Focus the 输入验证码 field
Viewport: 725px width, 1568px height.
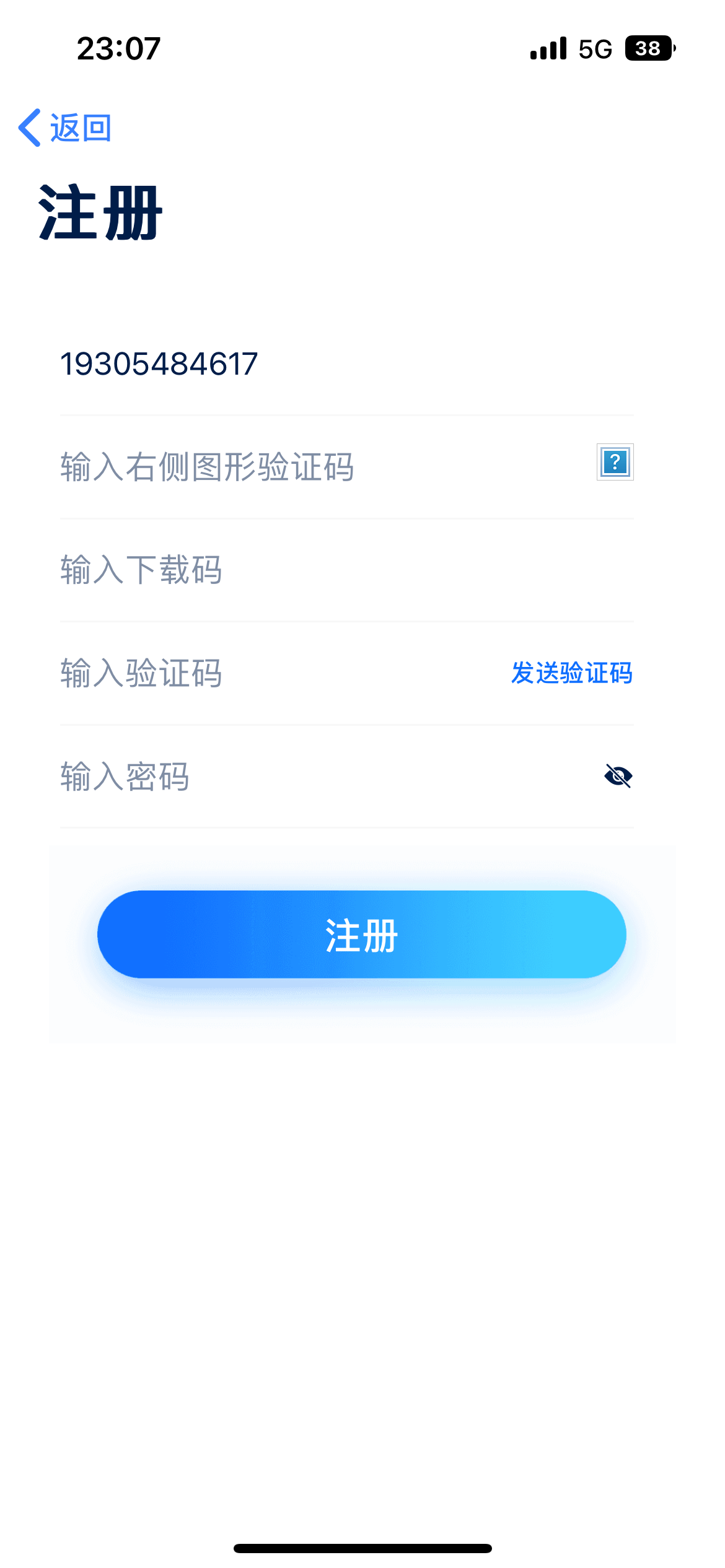point(279,673)
